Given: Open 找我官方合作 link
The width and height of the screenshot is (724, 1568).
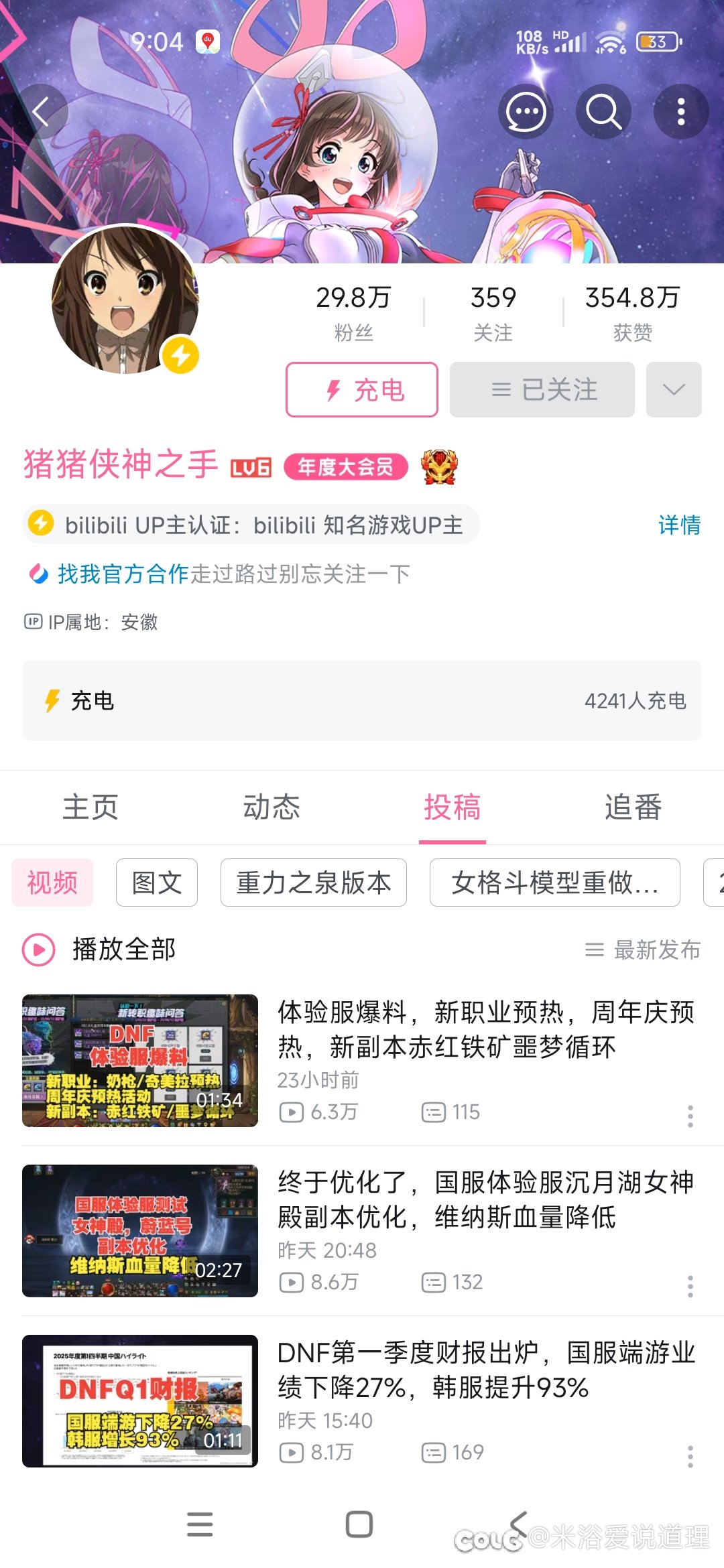Looking at the screenshot, I should tap(123, 574).
